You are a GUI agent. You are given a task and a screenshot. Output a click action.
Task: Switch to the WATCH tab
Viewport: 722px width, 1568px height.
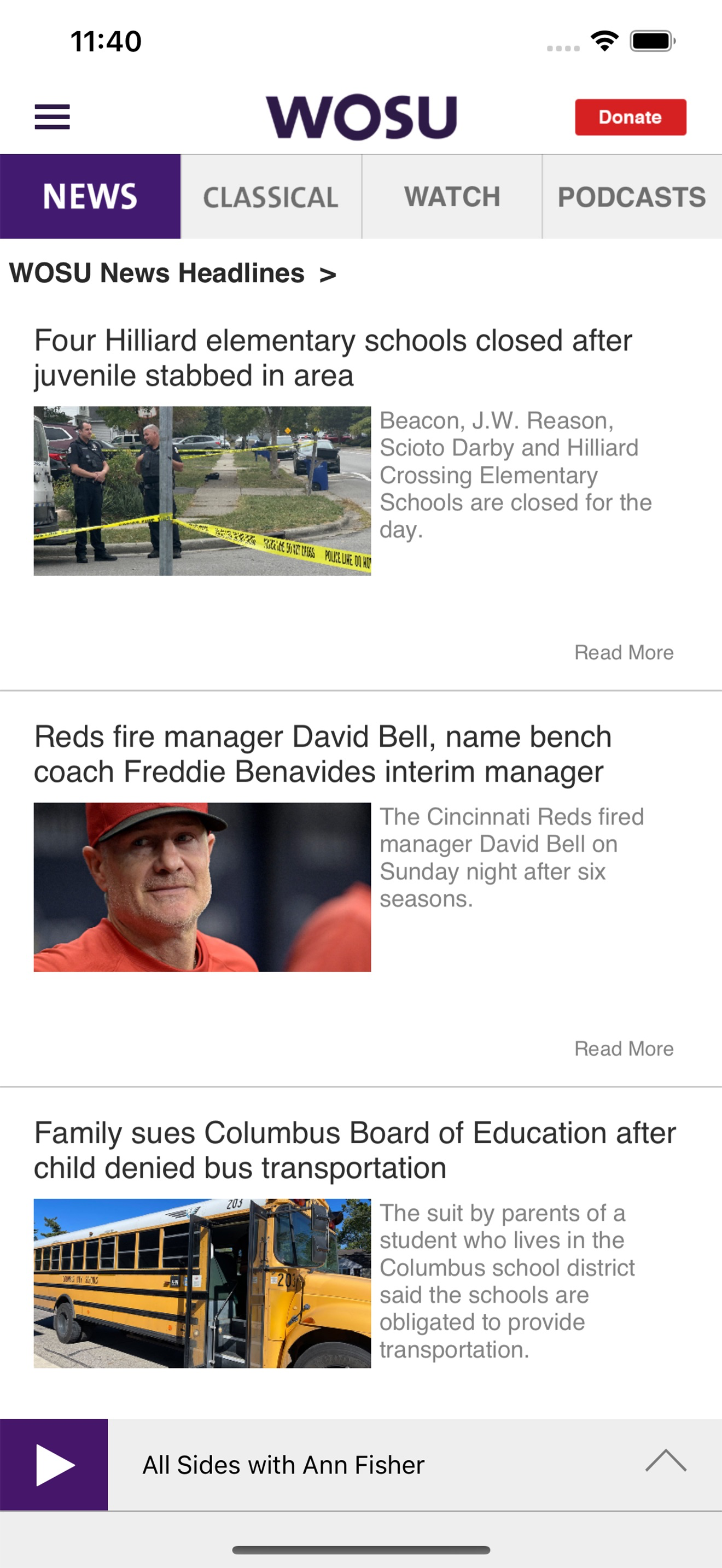tap(452, 196)
